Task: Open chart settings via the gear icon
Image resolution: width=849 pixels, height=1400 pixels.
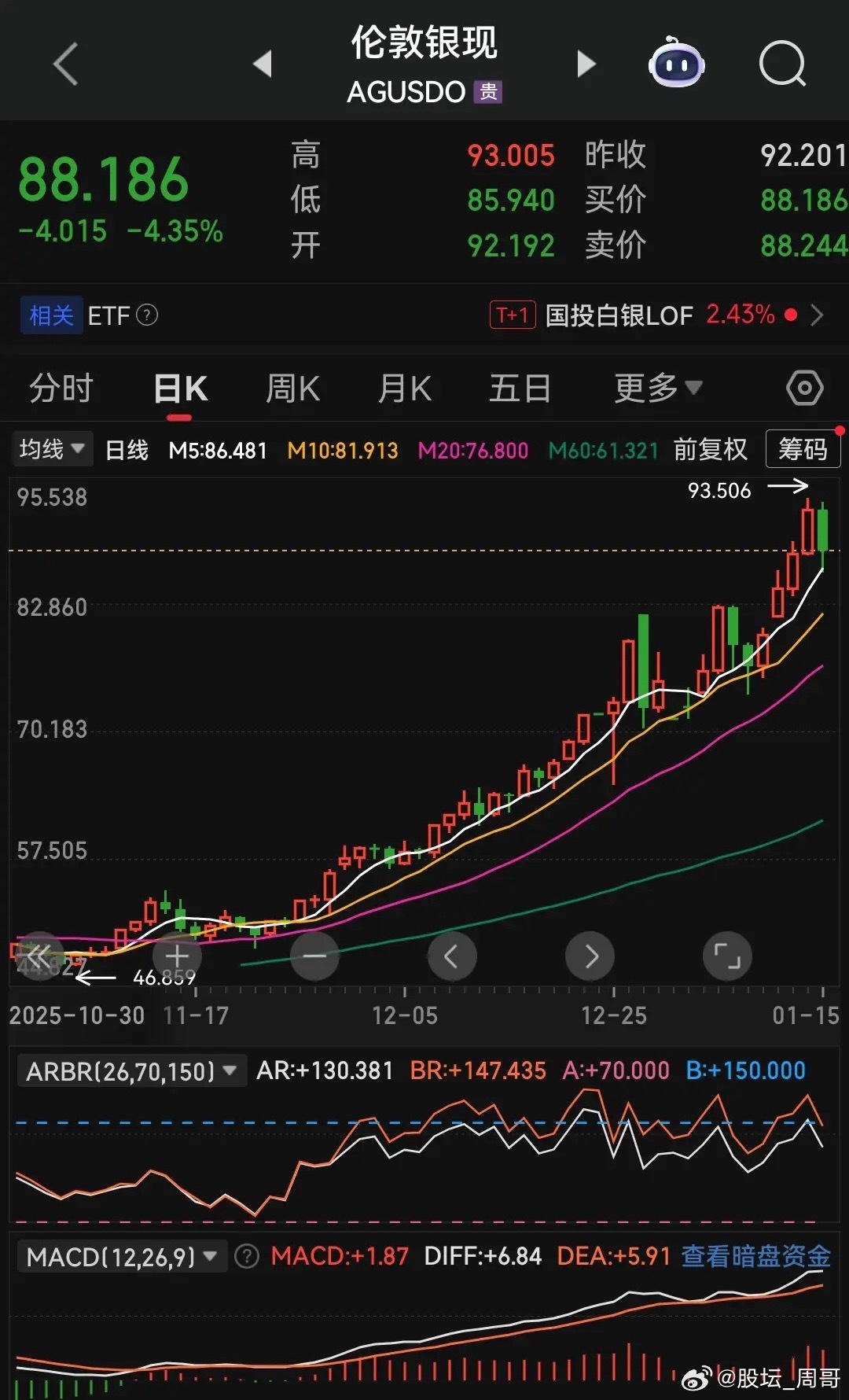Action: (803, 388)
